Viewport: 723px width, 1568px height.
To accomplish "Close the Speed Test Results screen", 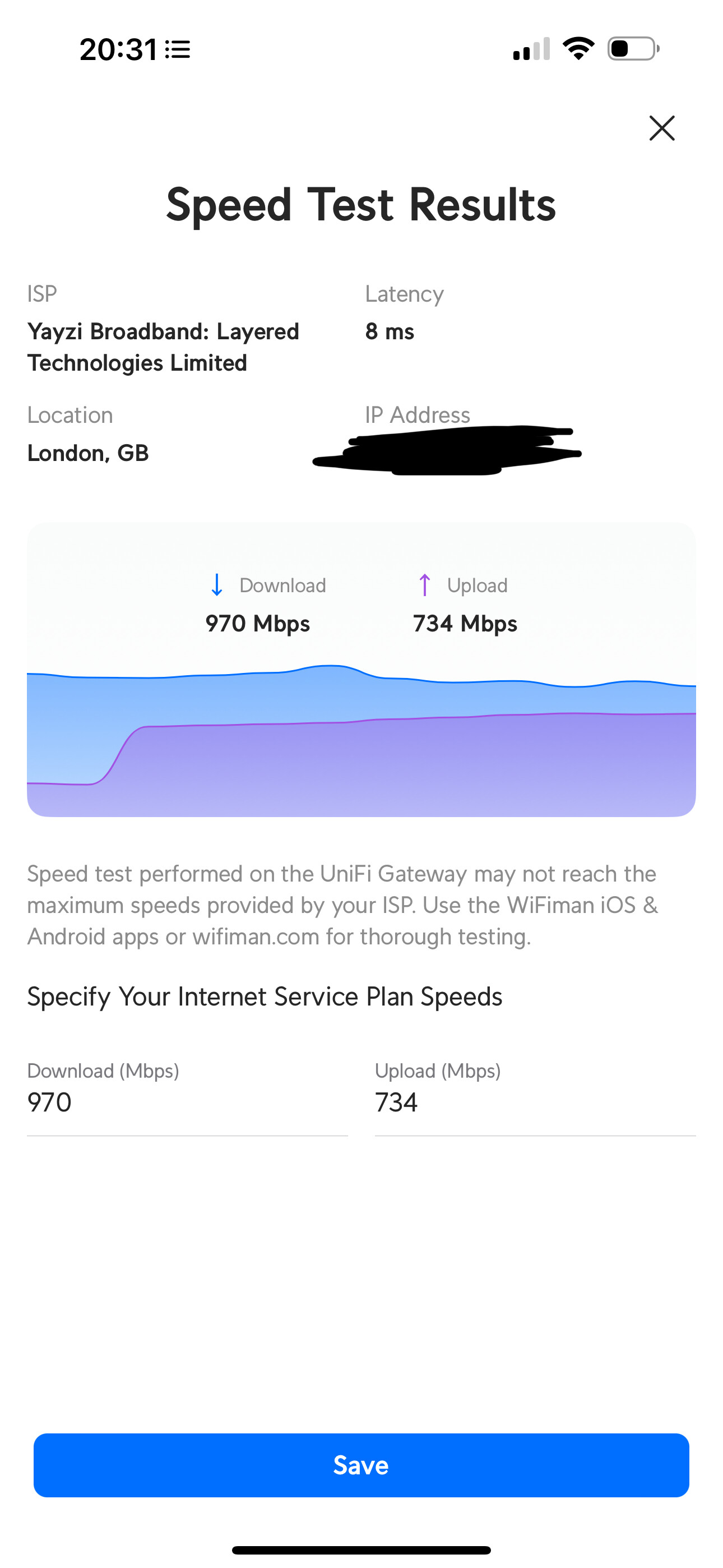I will click(661, 128).
